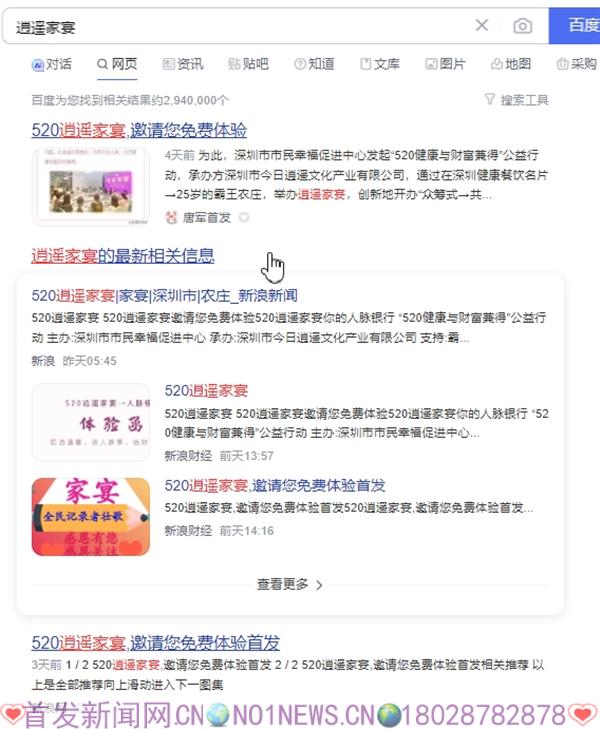Switch to the 文库 tab
600x729 pixels.
[x=380, y=64]
